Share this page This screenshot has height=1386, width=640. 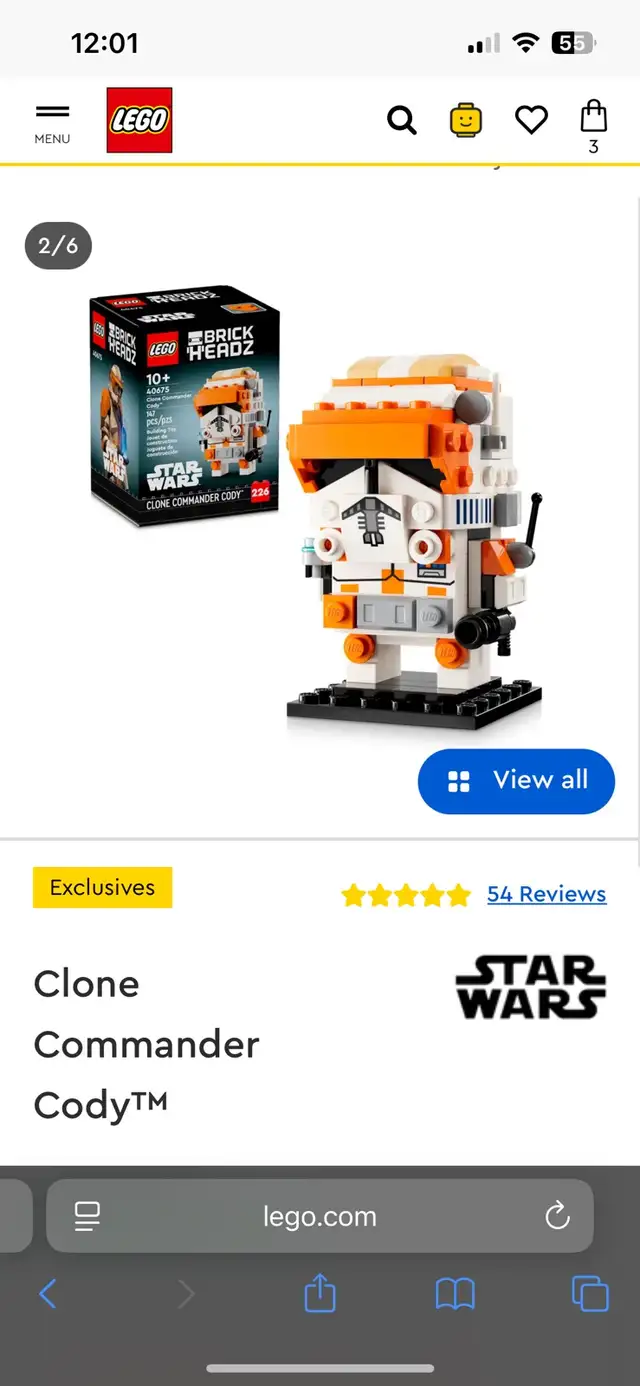coord(320,1293)
